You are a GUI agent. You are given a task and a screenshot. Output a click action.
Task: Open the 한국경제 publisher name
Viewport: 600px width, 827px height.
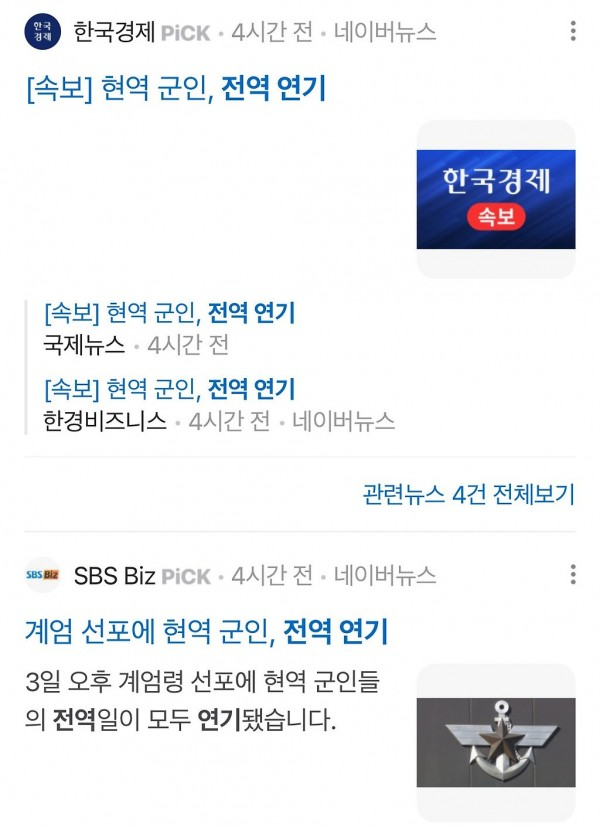(114, 32)
